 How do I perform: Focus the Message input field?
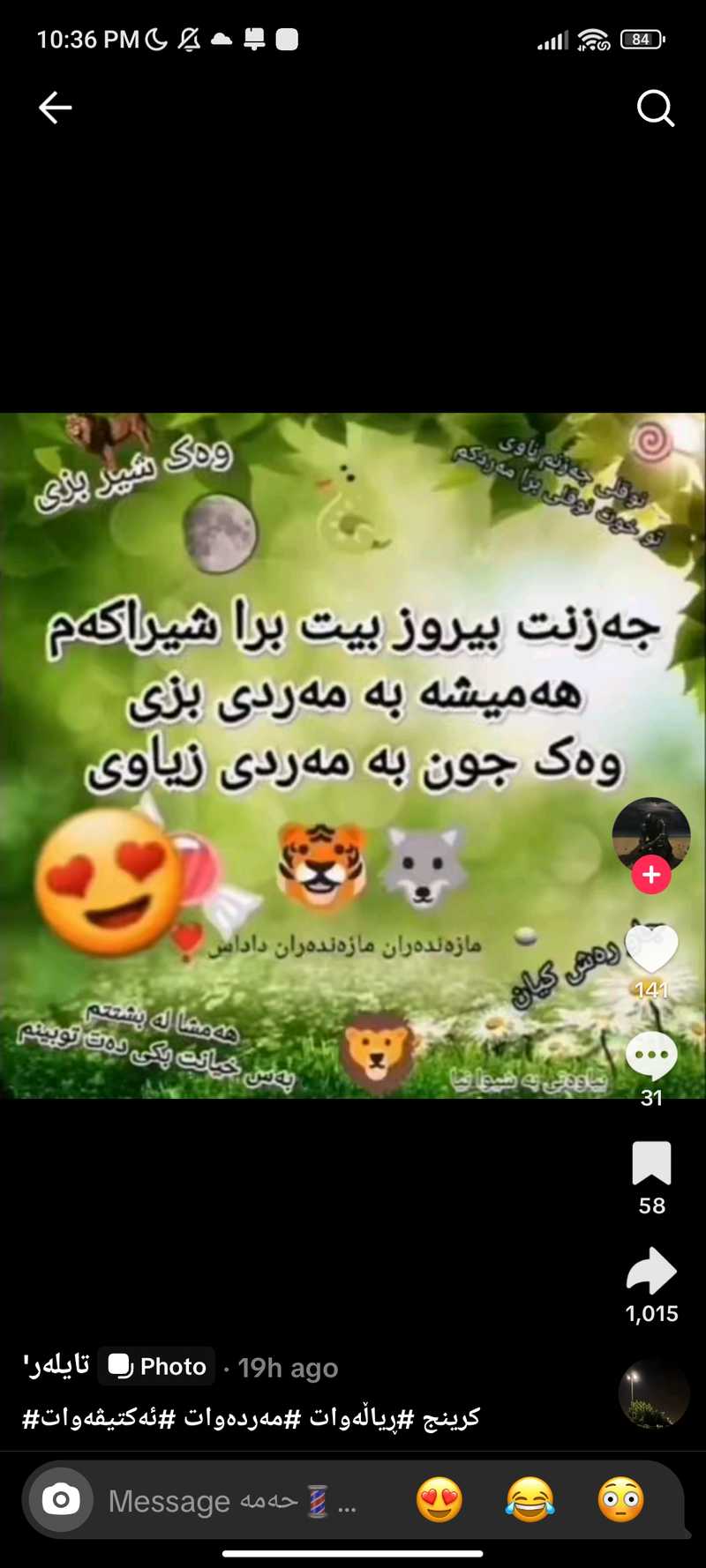coord(229,1501)
